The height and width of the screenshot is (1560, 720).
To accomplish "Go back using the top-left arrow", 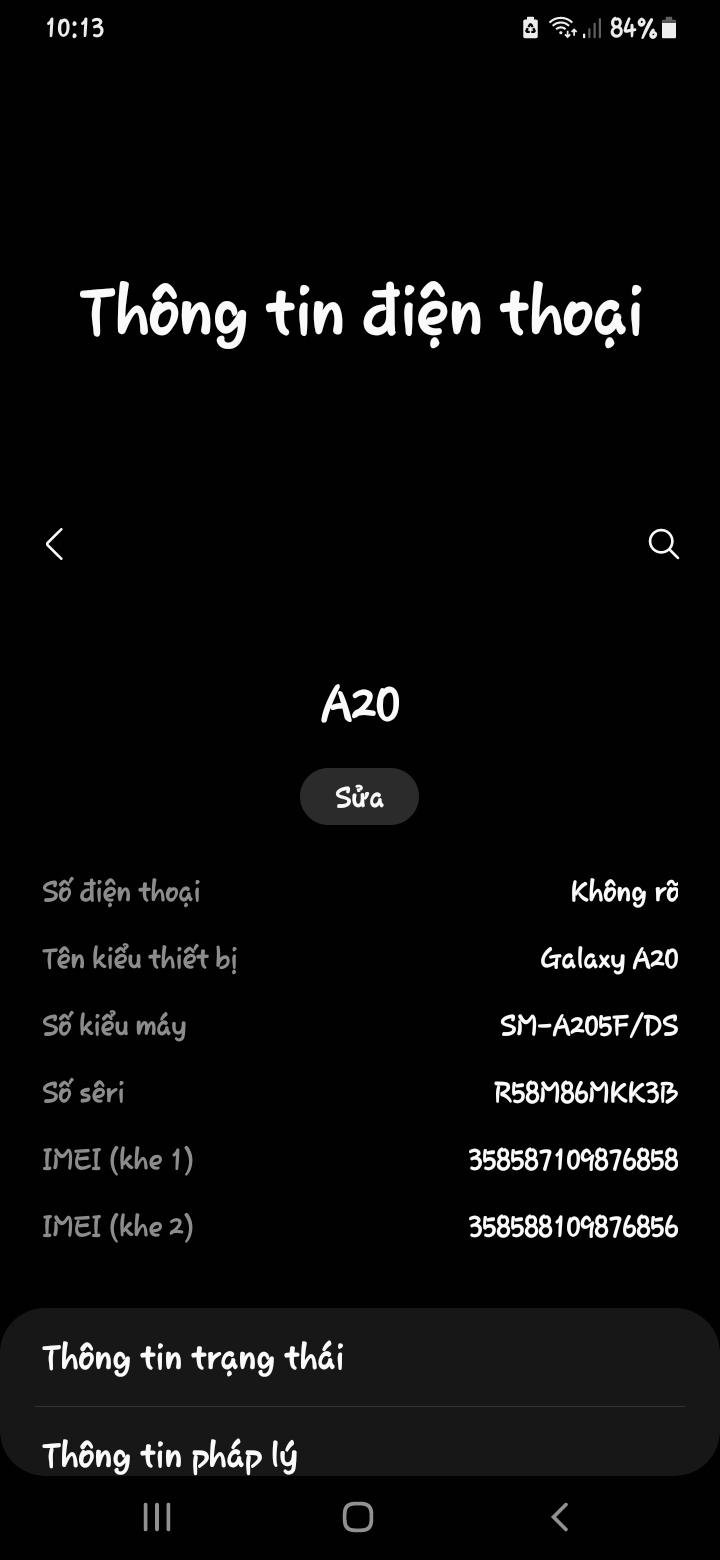I will coord(55,544).
